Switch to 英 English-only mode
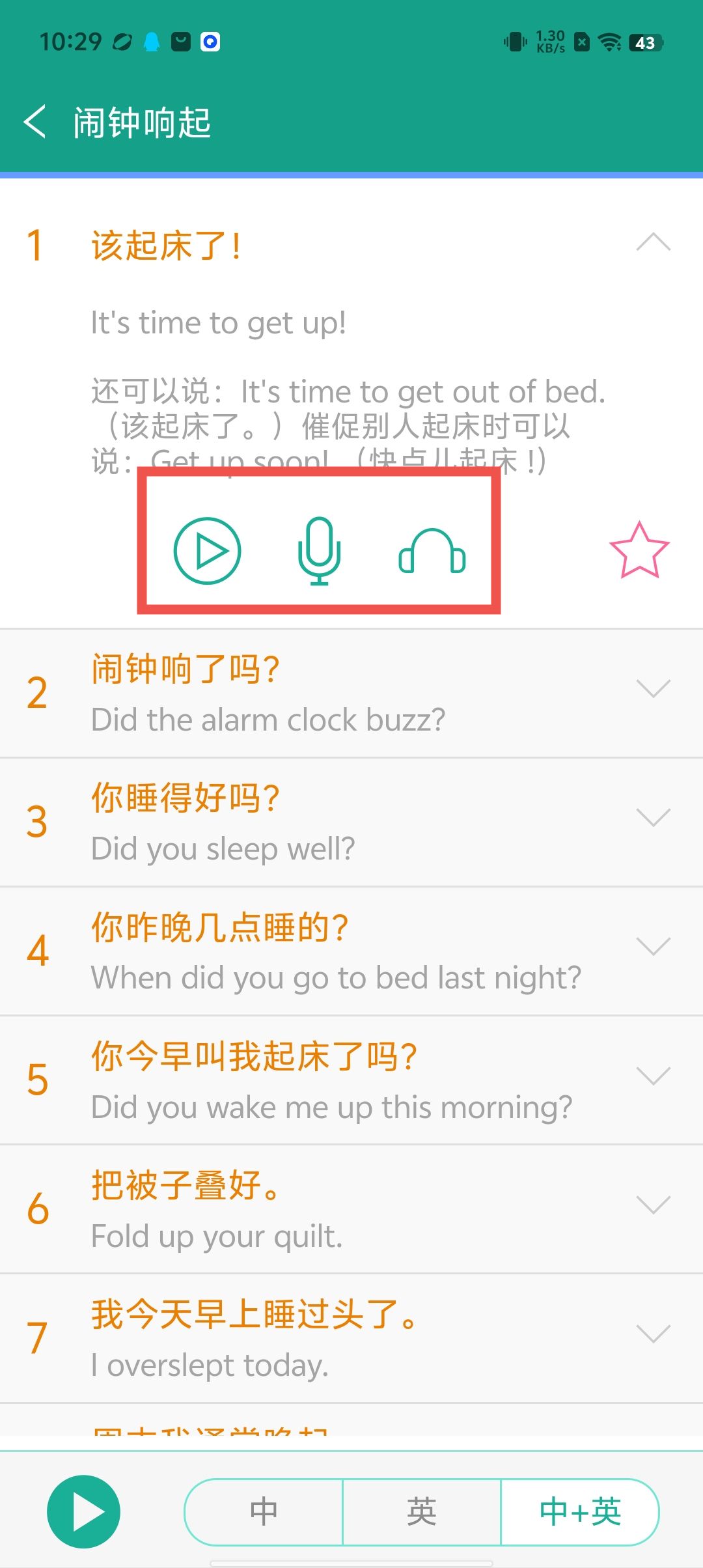Screen dimensions: 703x1568 pos(422,1511)
